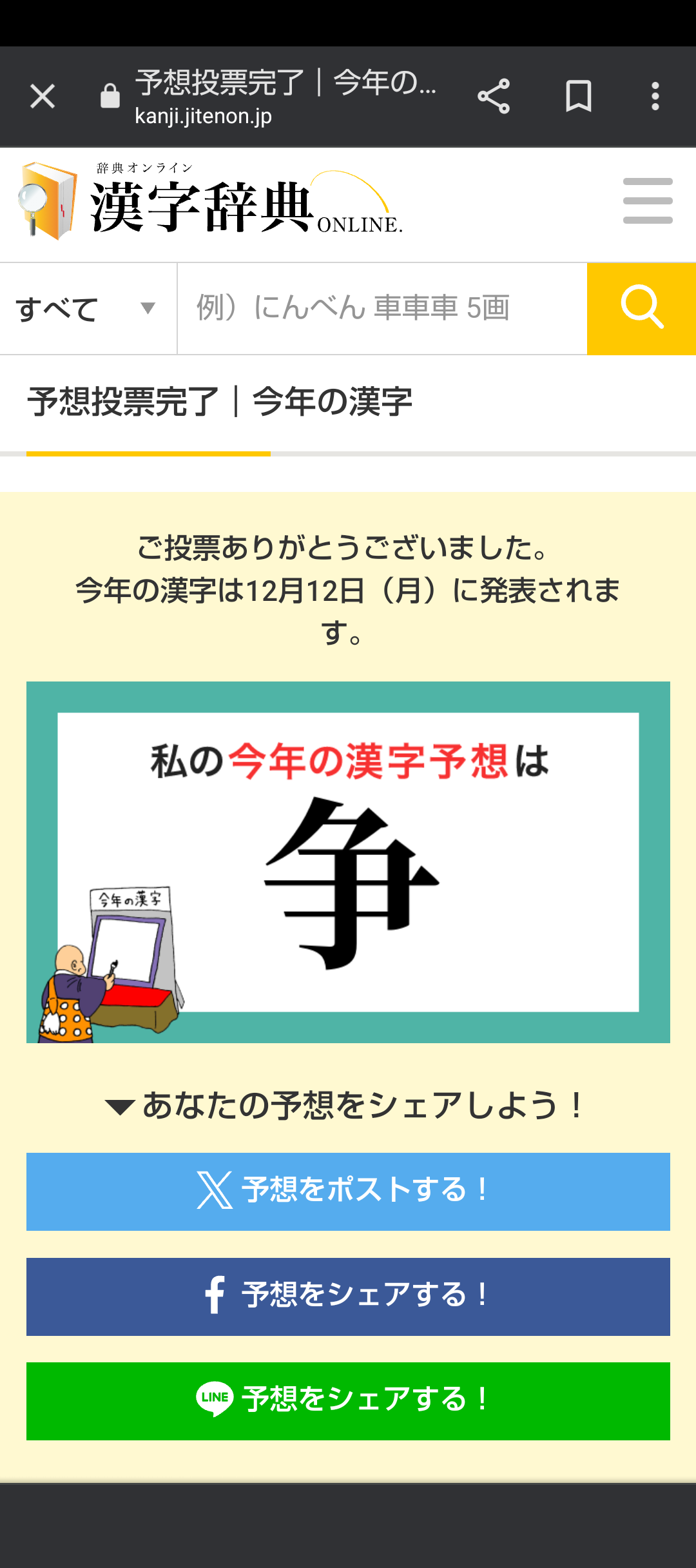Expand the すべて category dropdown

88,309
